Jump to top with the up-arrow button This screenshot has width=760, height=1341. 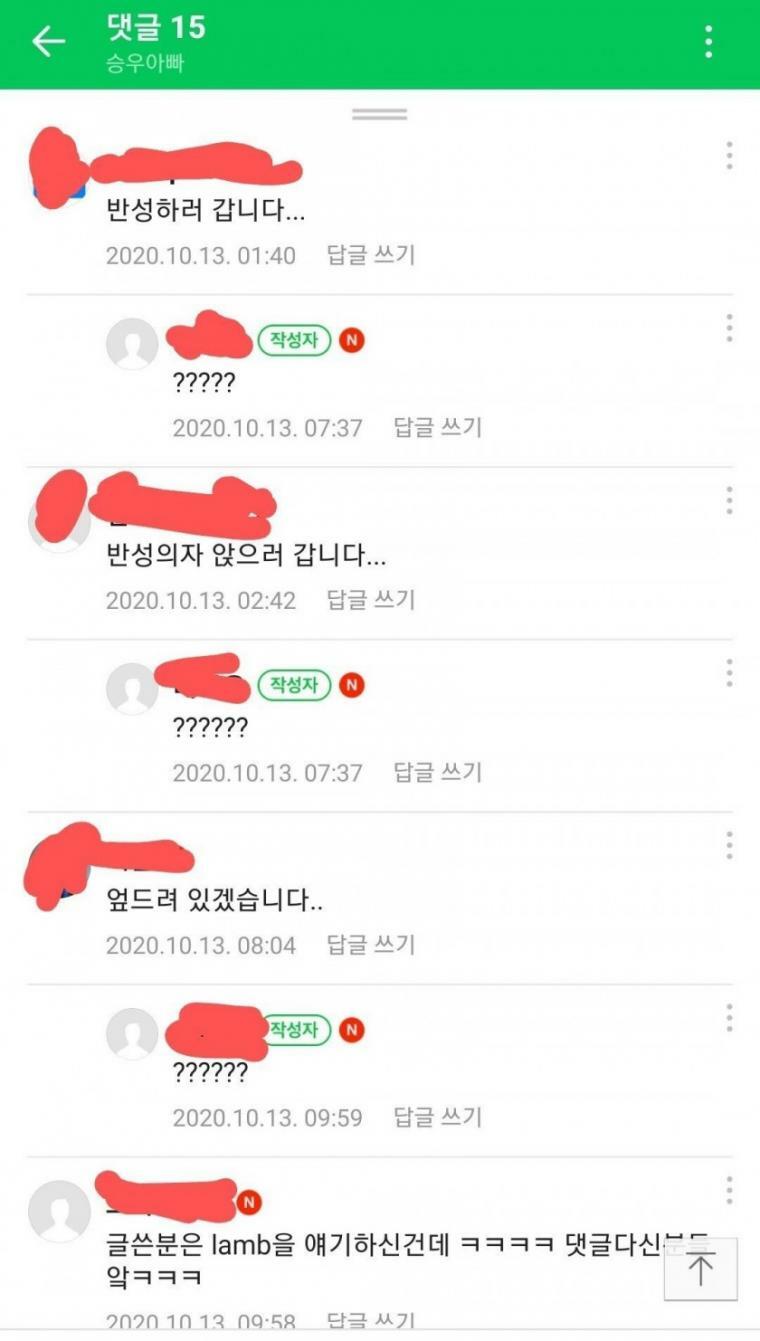tap(701, 1269)
